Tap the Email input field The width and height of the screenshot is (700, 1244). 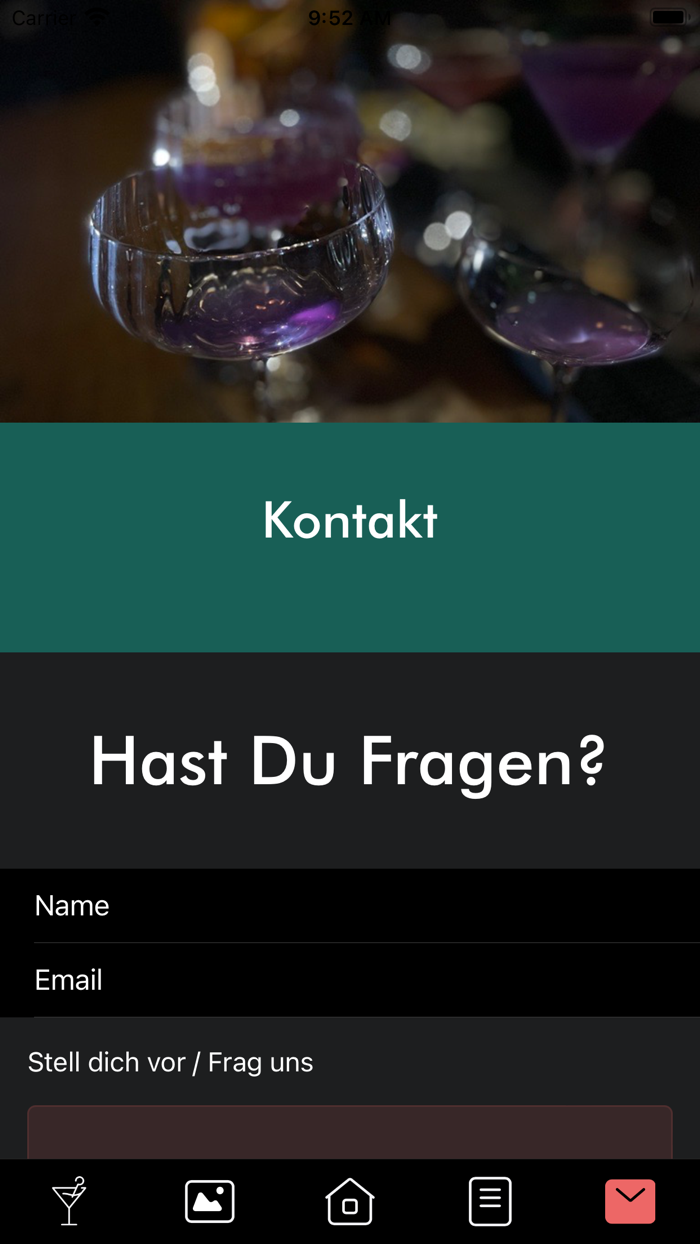coord(350,980)
